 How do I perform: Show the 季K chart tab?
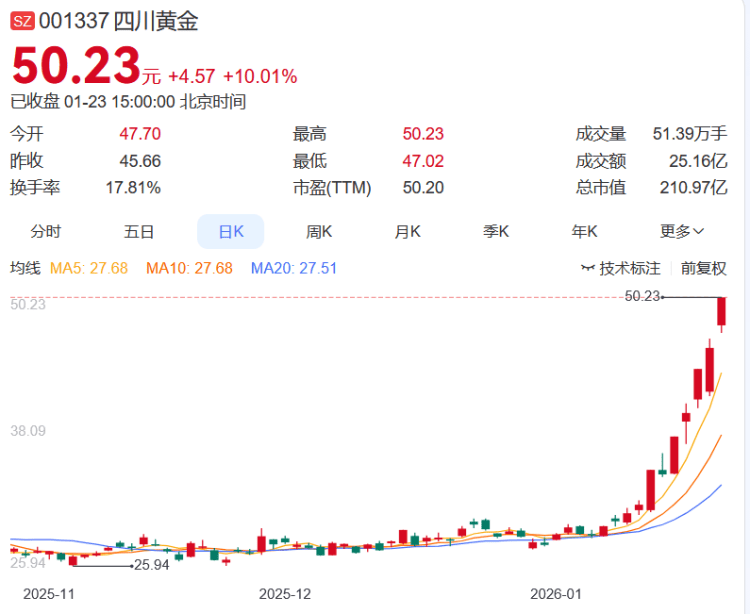click(496, 231)
